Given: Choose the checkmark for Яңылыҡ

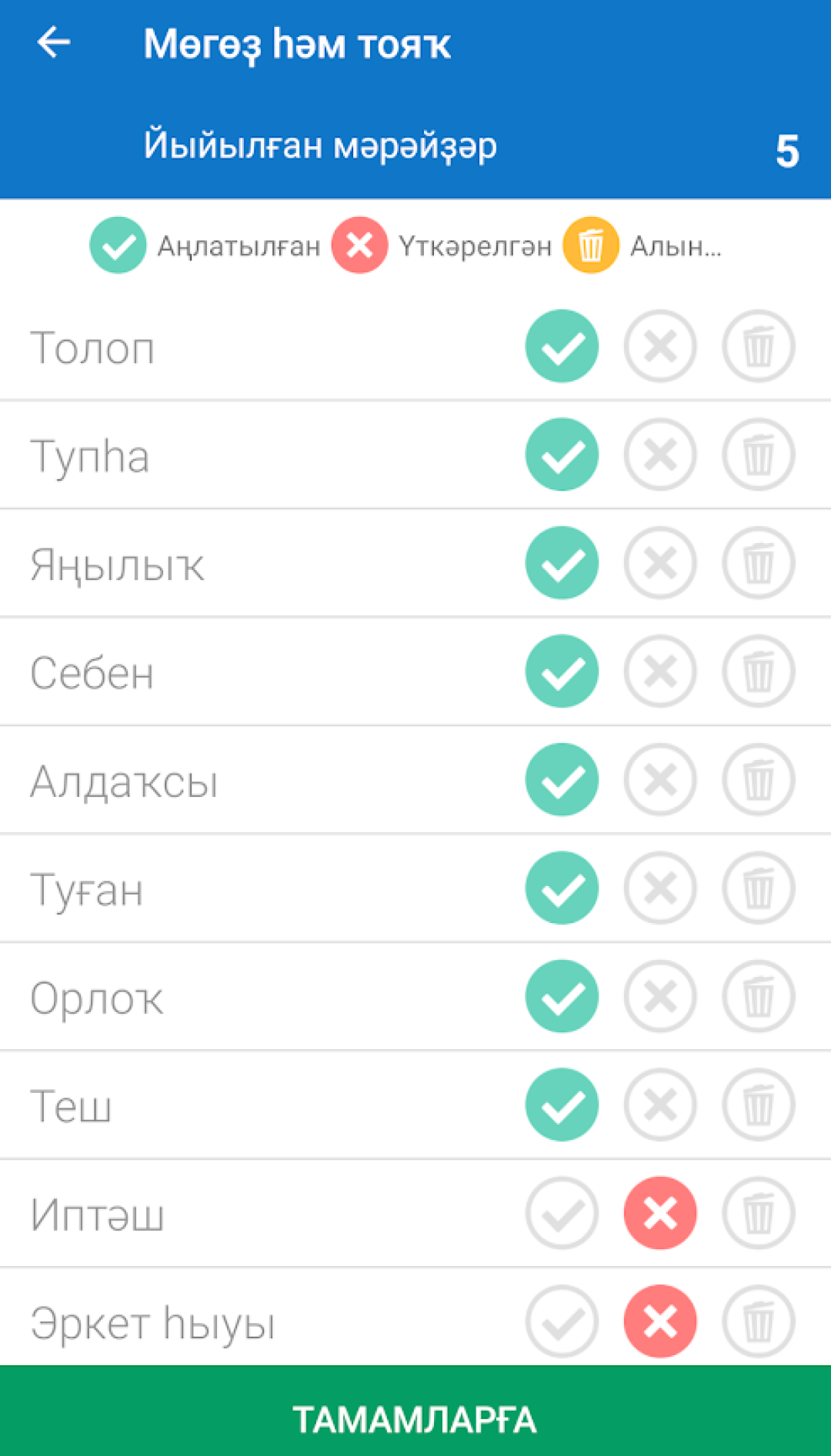Looking at the screenshot, I should [562, 563].
